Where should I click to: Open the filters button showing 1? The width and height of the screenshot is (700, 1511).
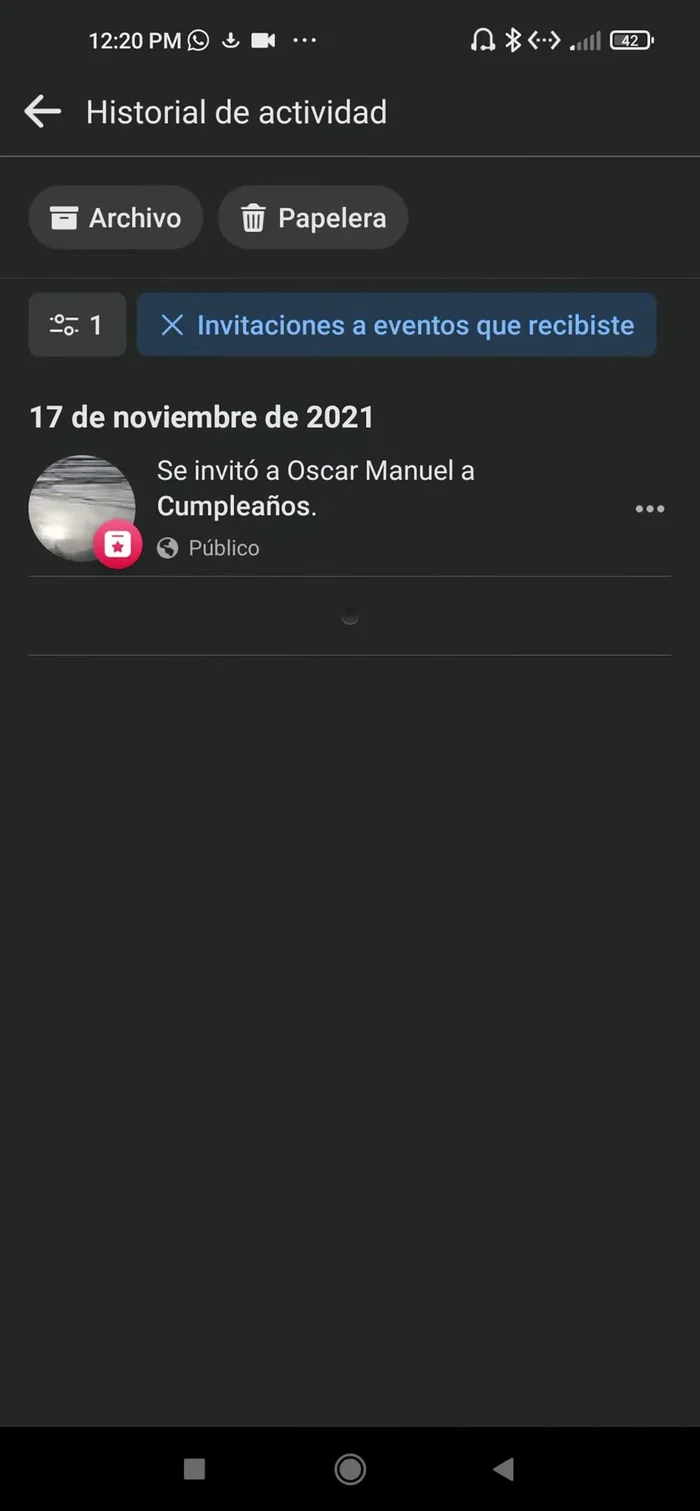tap(77, 325)
